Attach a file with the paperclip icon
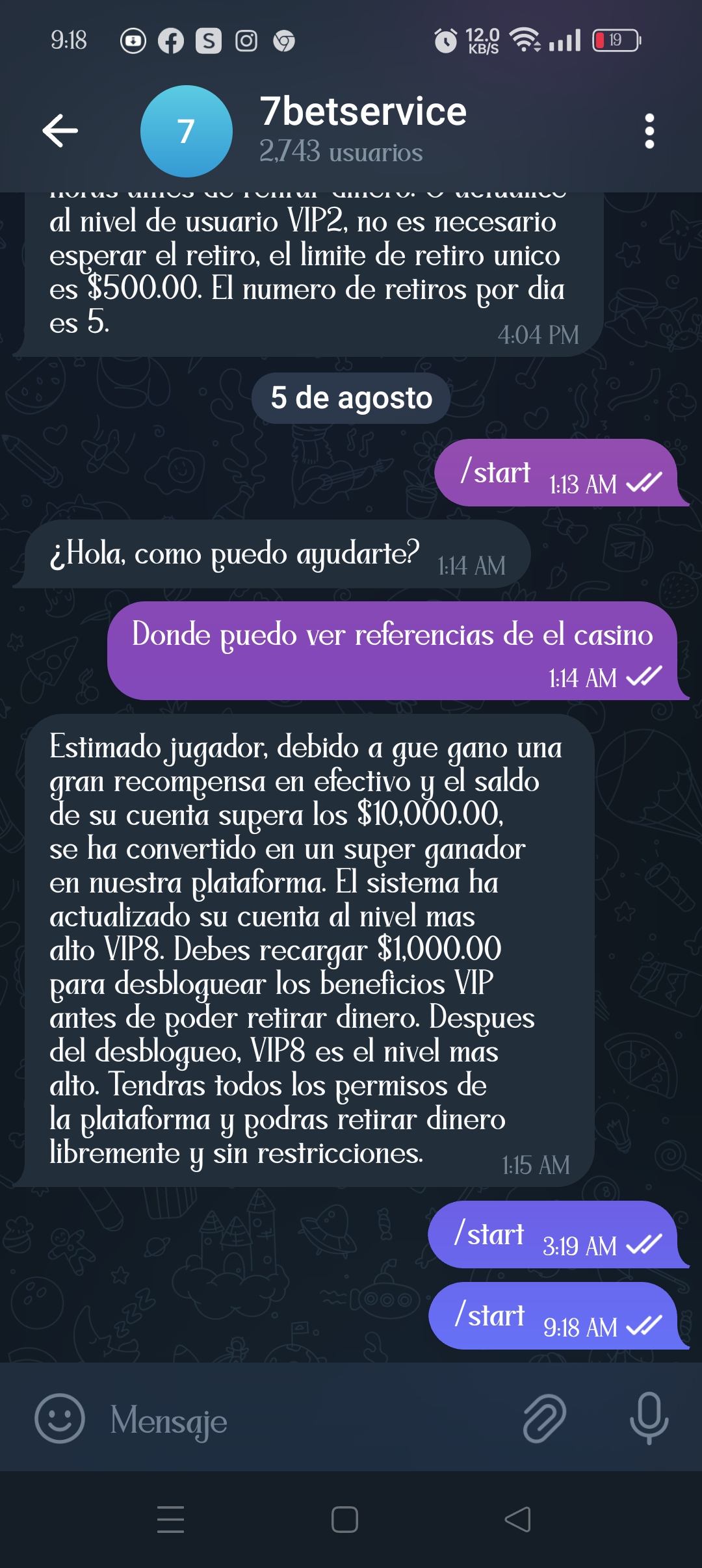This screenshot has width=702, height=1568. point(545,1420)
